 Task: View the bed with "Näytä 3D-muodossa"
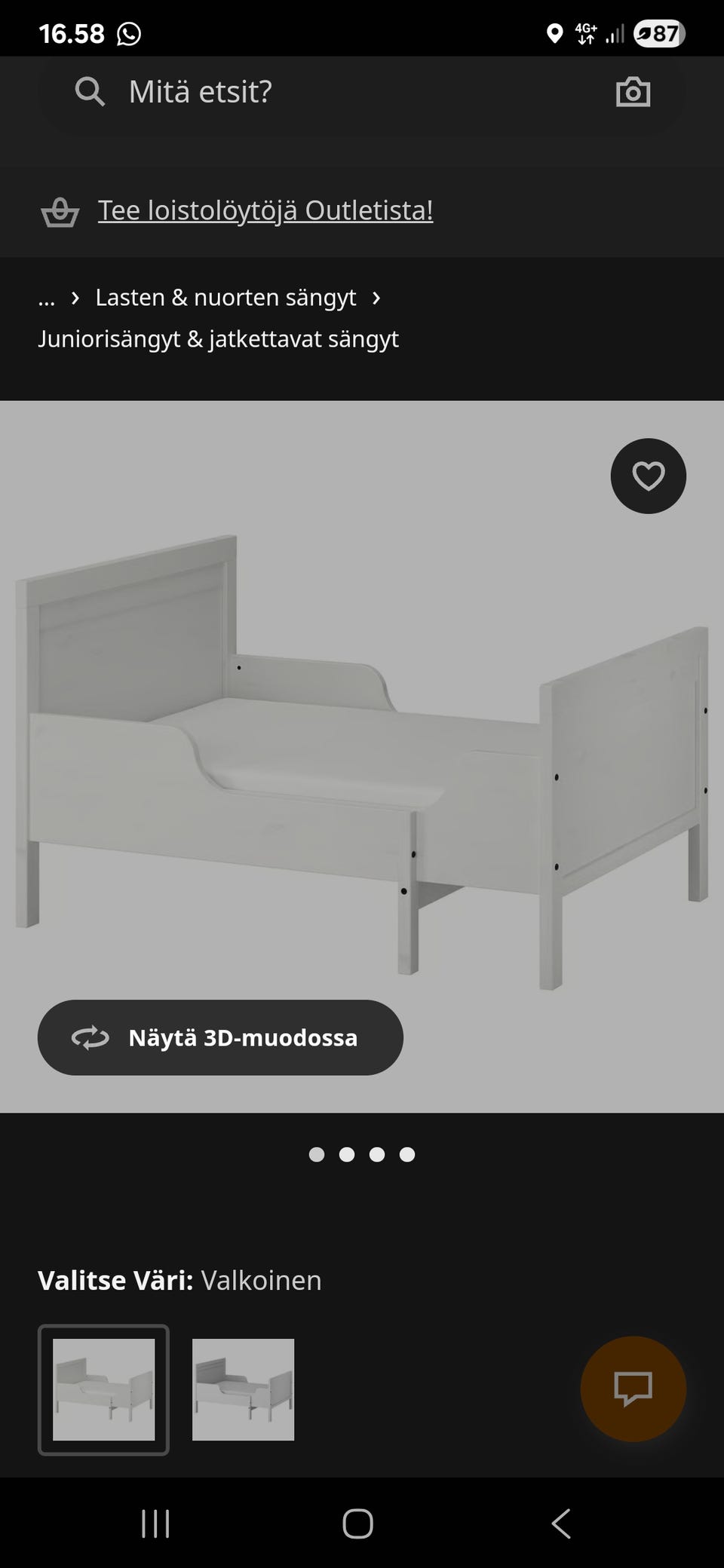(220, 1037)
